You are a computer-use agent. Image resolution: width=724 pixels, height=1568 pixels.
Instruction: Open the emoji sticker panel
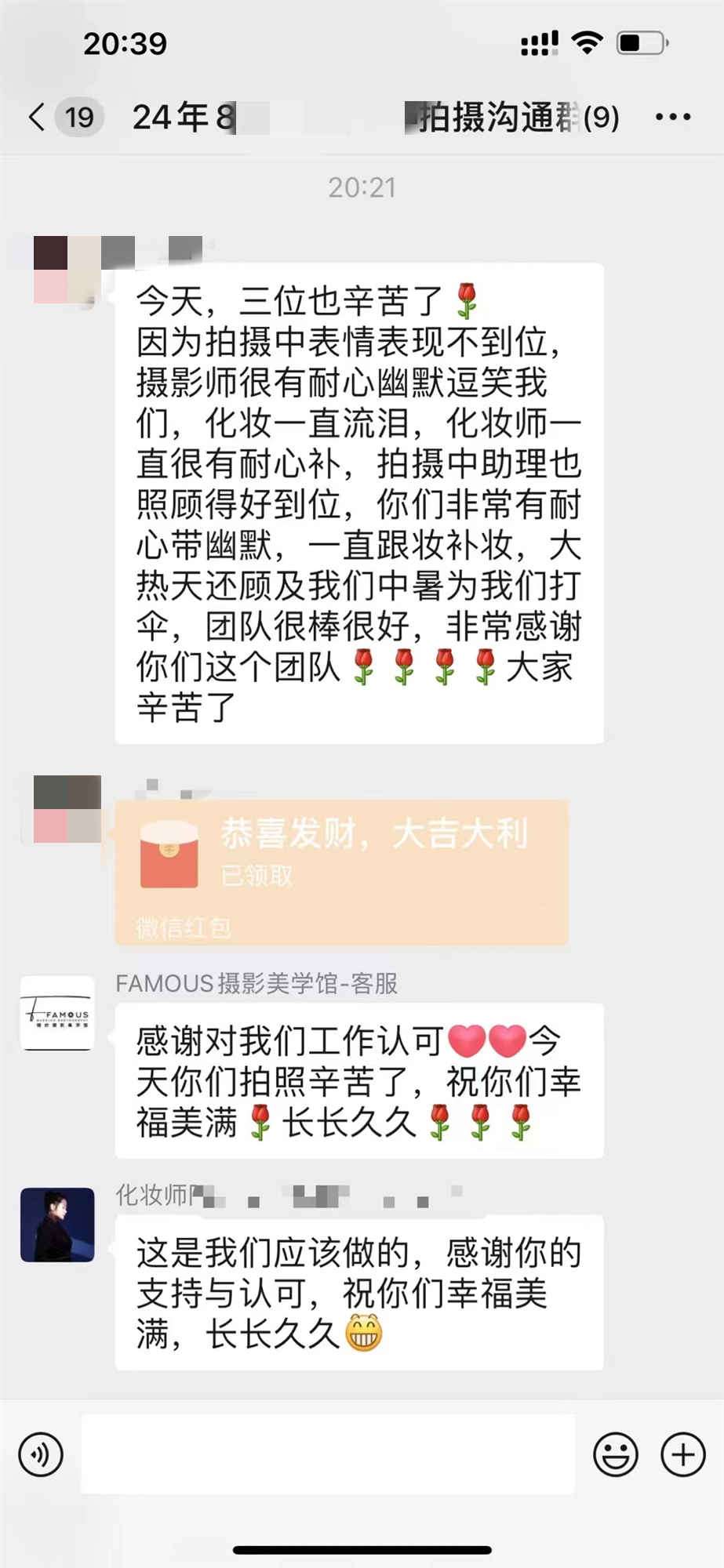click(616, 1454)
